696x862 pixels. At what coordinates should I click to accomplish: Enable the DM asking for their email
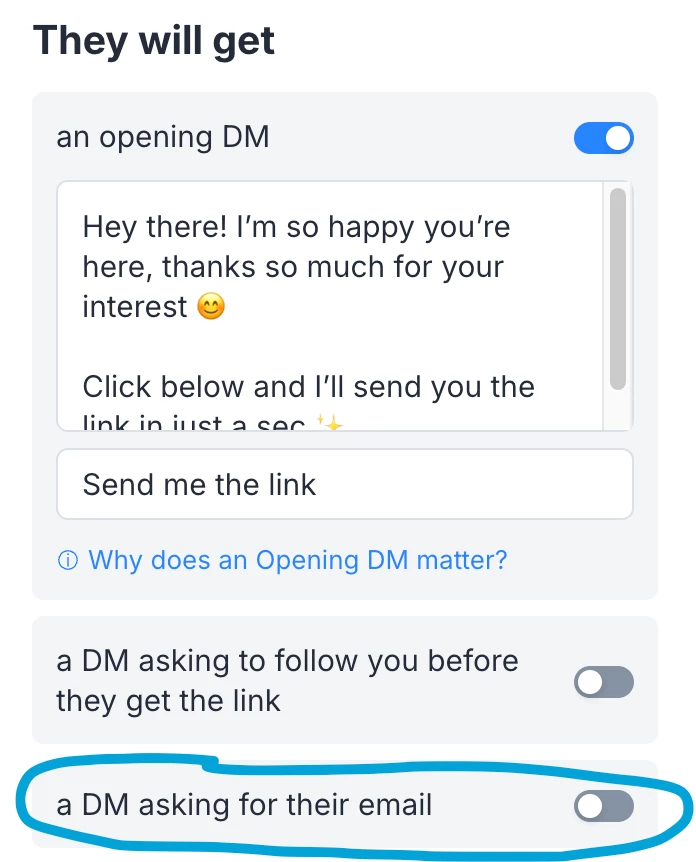point(604,805)
